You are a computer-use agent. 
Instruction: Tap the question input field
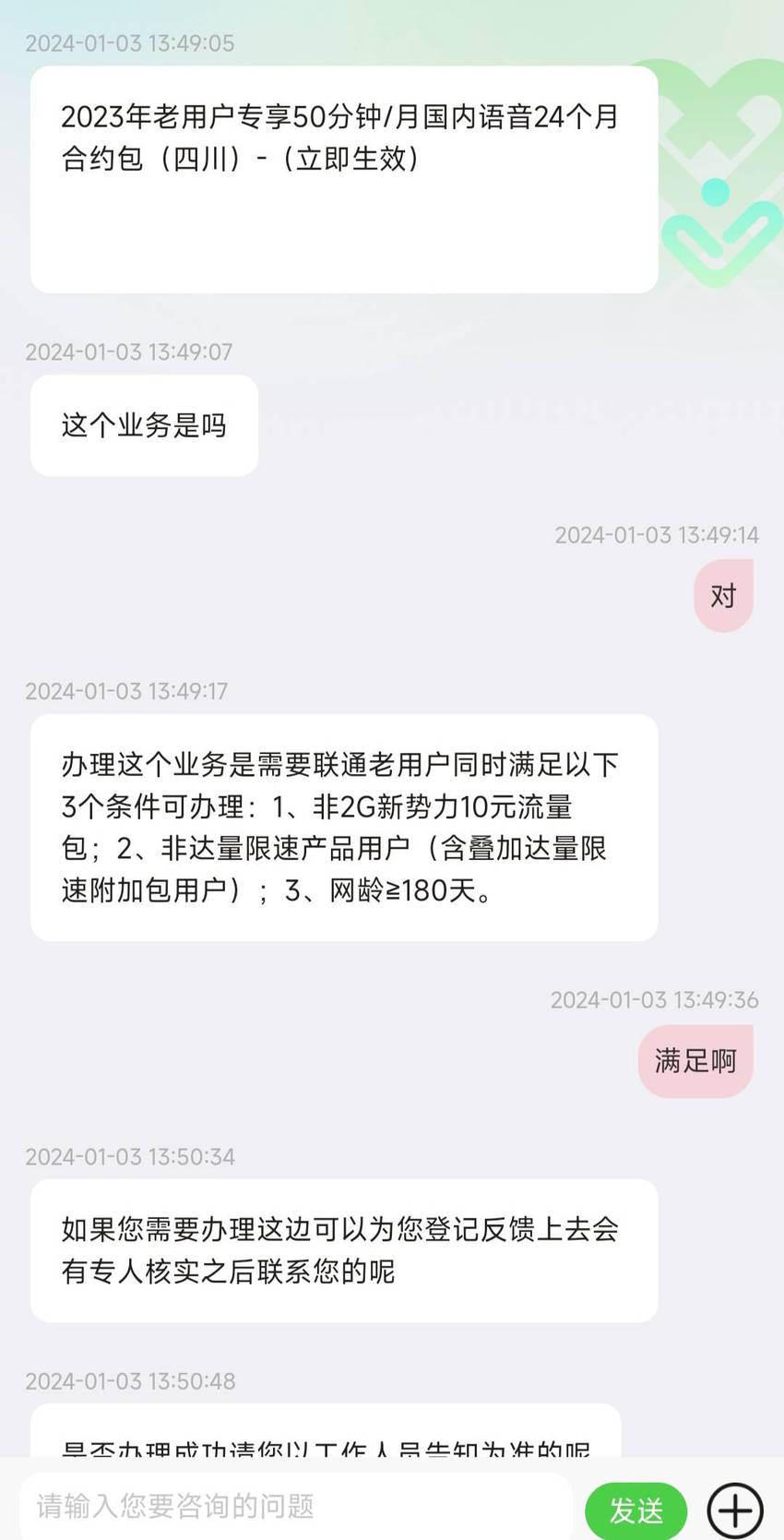(x=295, y=1507)
